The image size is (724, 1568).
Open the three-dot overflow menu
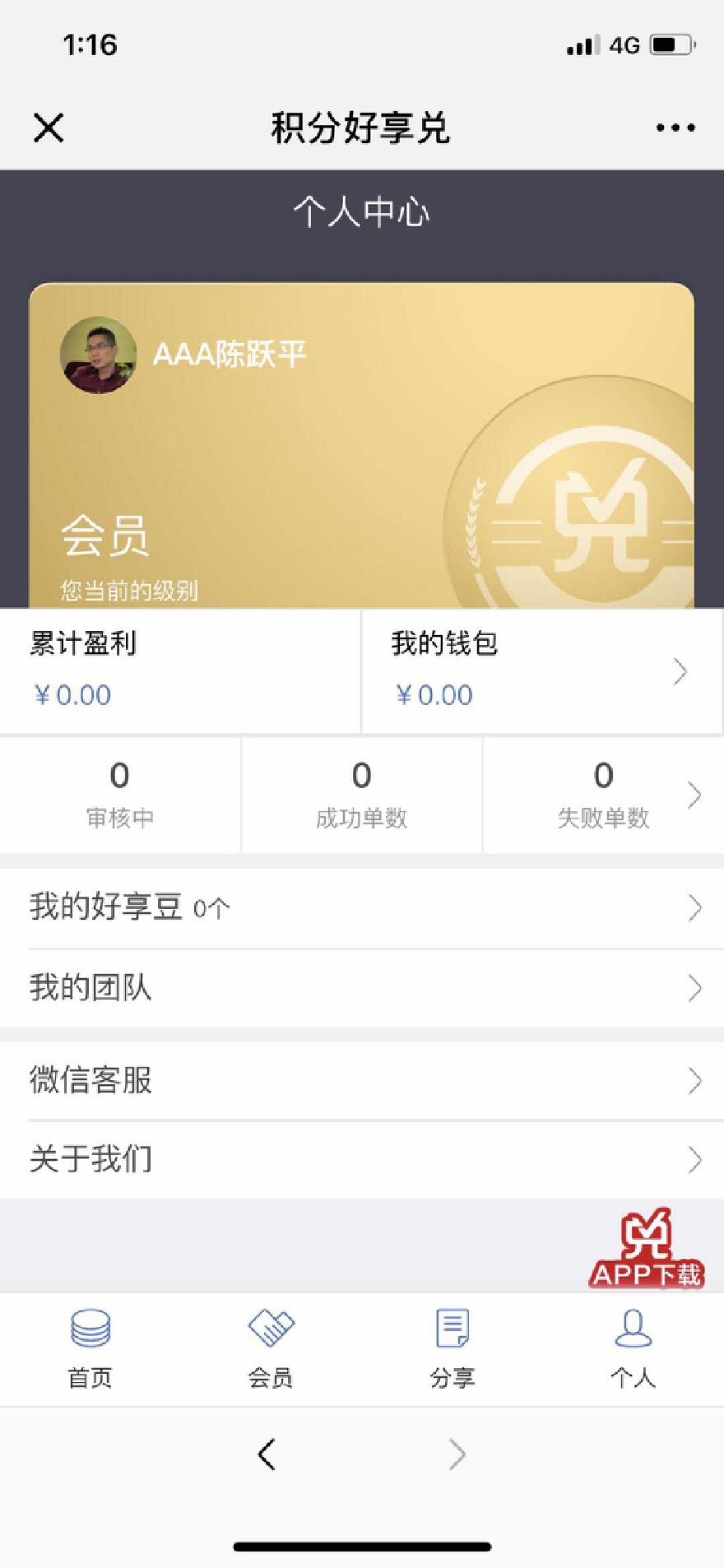(x=675, y=128)
